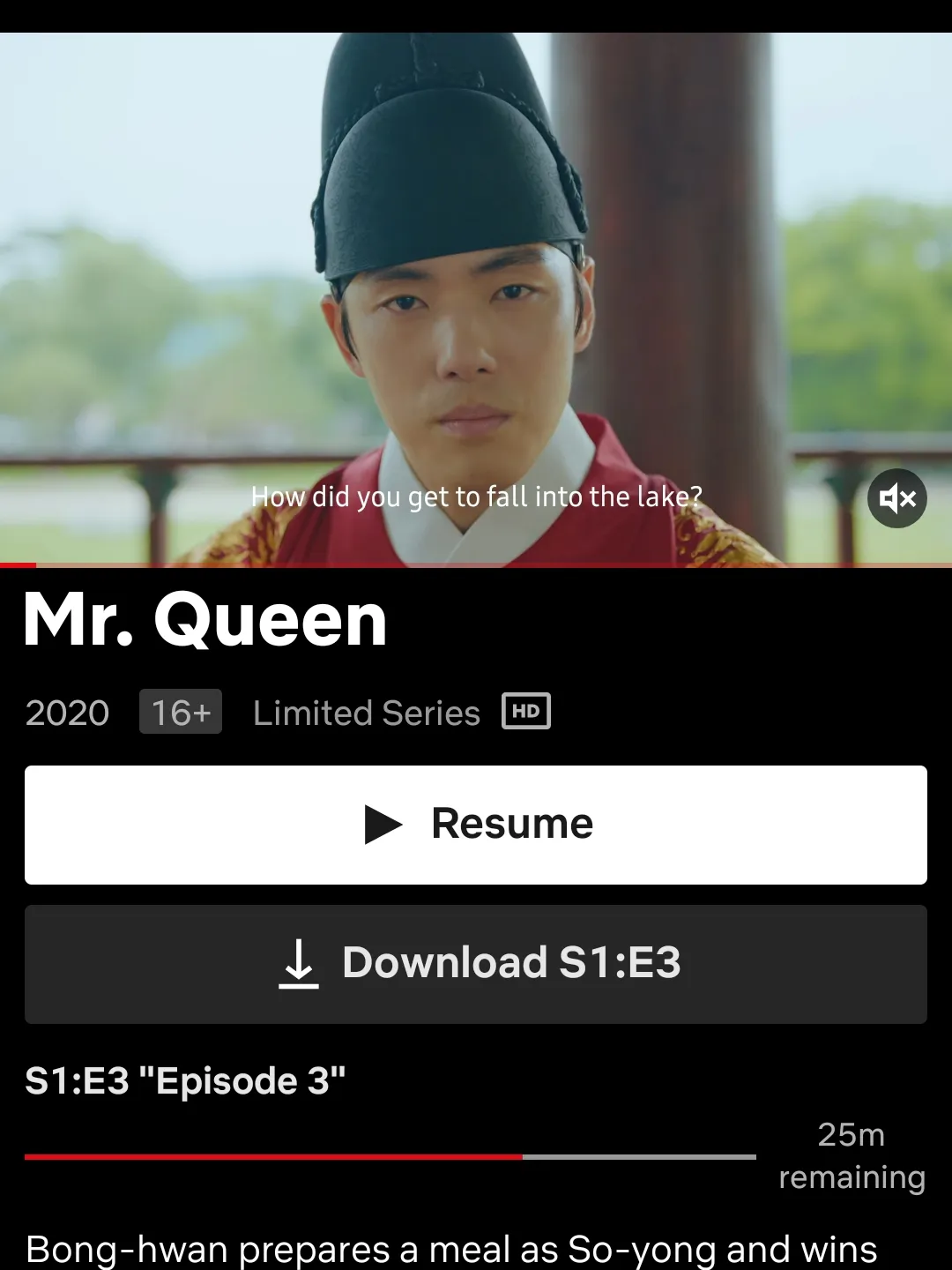Tap the crossed-out speaker icon
This screenshot has height=1270, width=952.
pos(896,498)
